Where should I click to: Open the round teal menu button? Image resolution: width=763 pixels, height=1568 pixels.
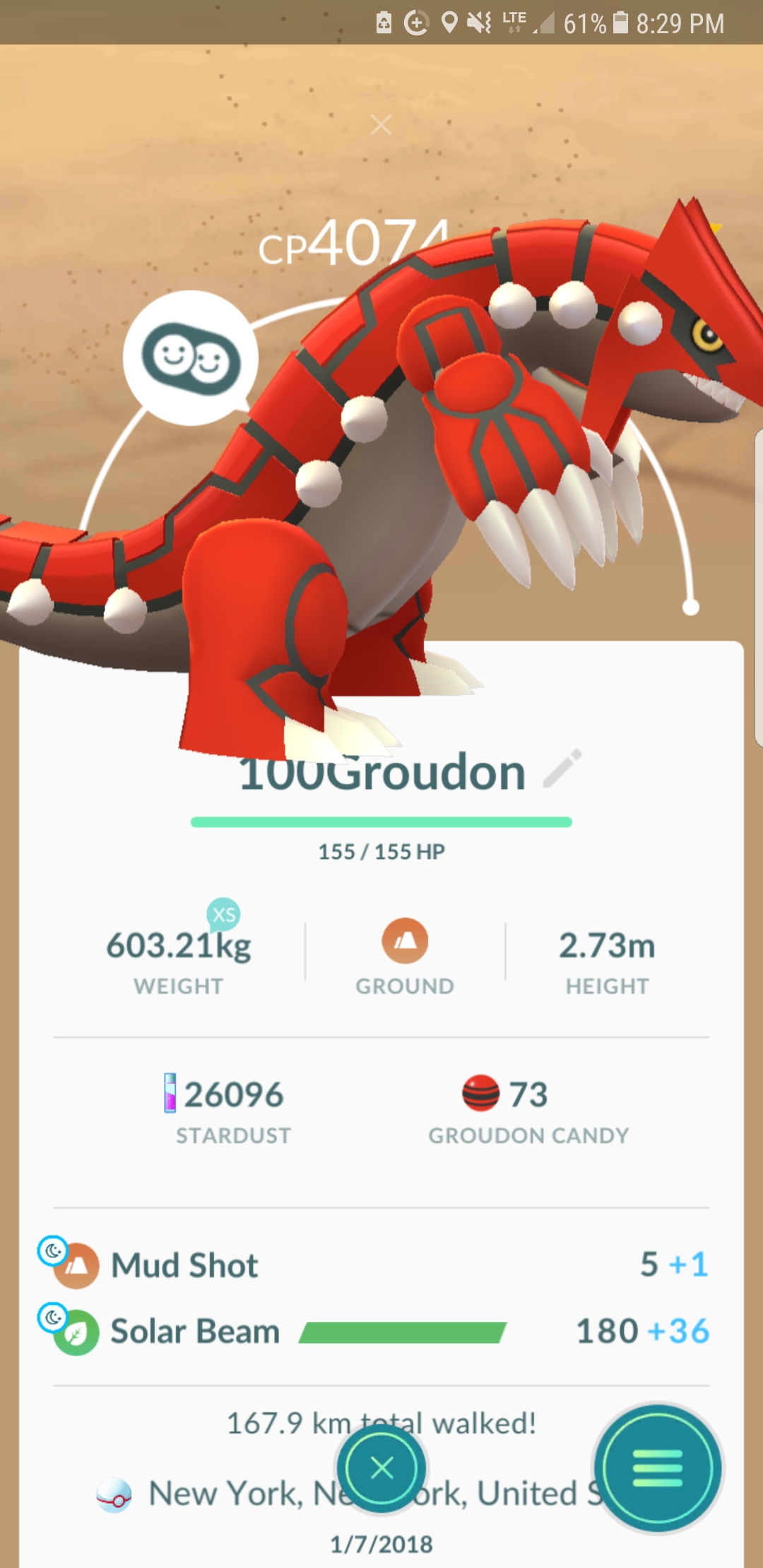[x=658, y=1468]
